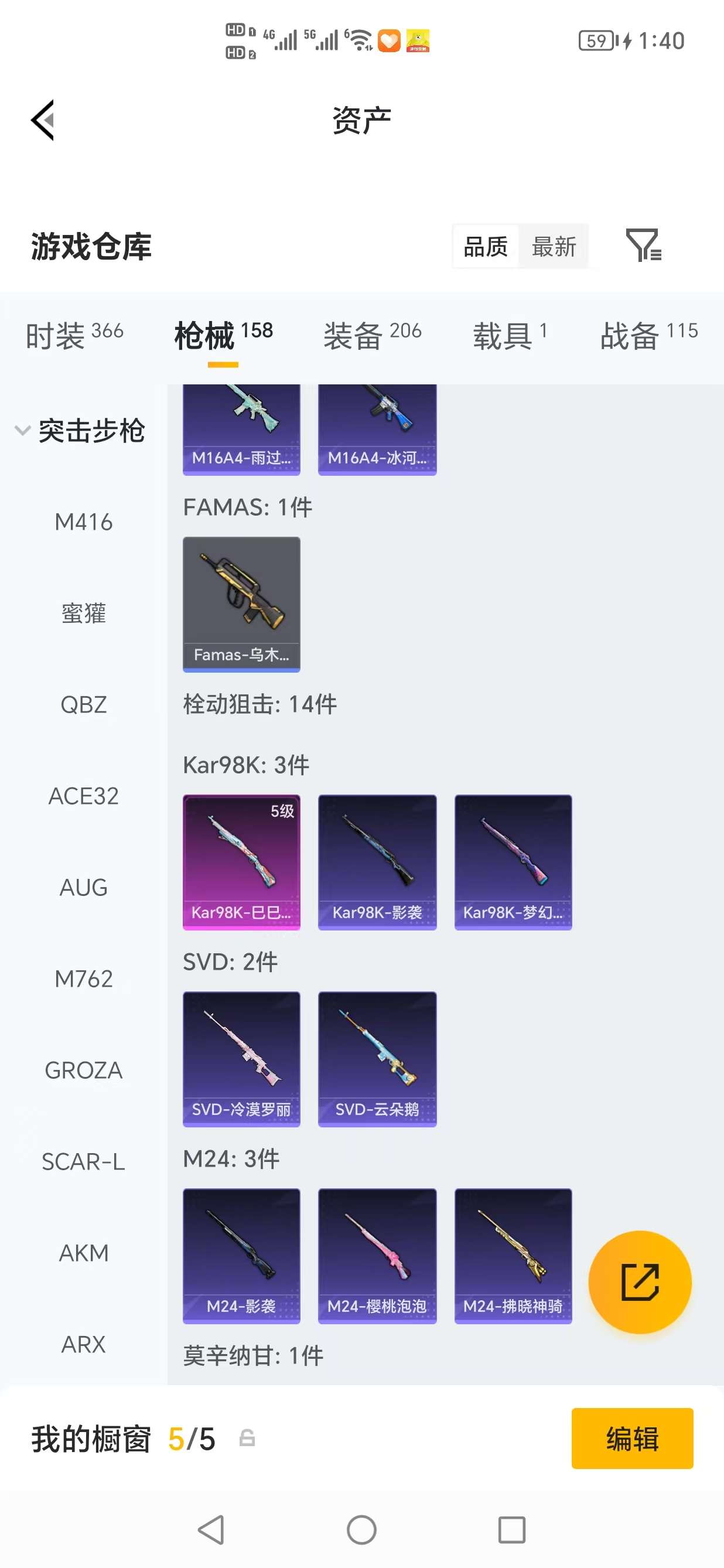The height and width of the screenshot is (1568, 724).
Task: View the SVD-云朵鹅 skin
Action: (x=377, y=1059)
